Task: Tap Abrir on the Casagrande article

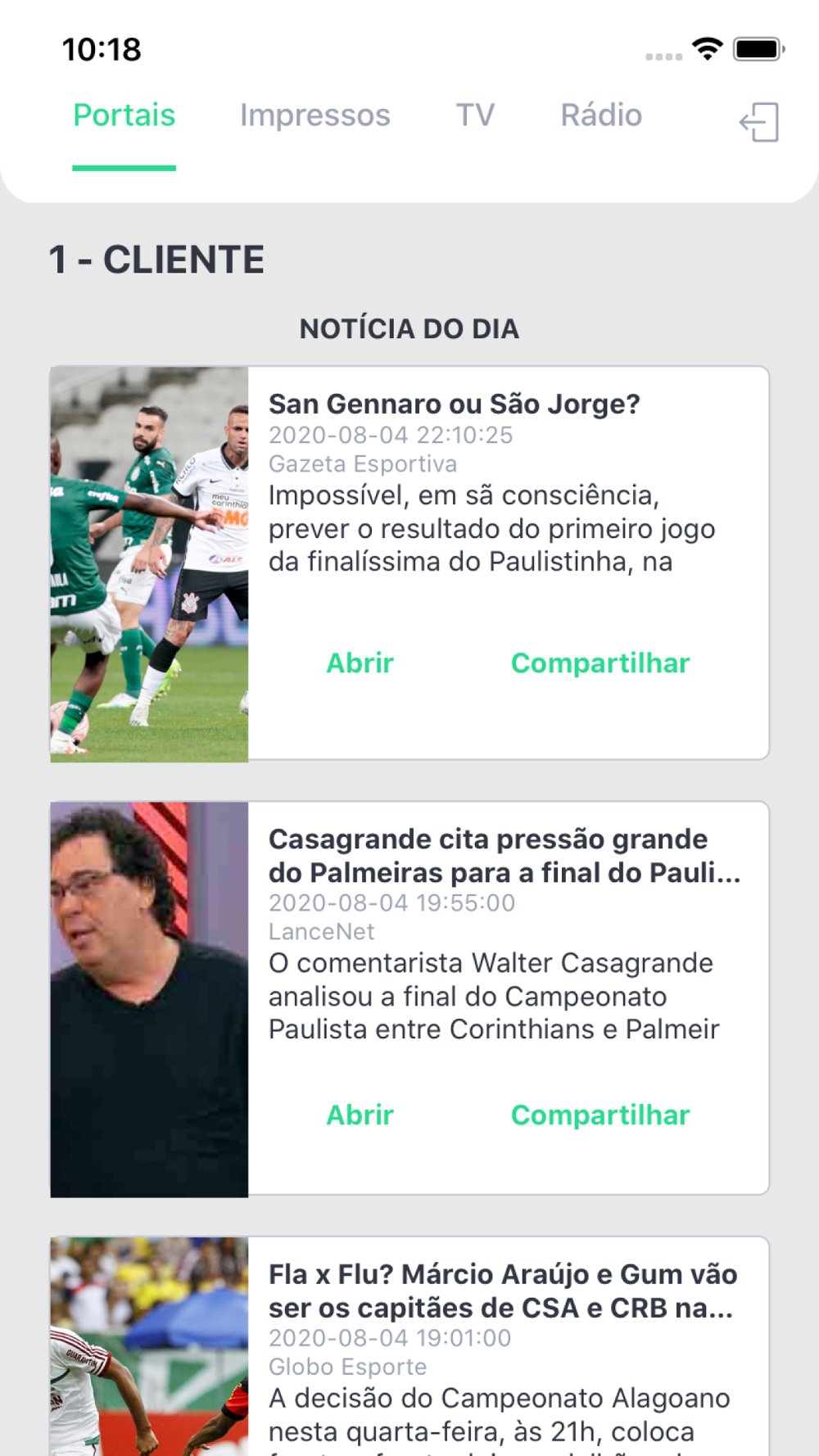Action: point(360,1115)
